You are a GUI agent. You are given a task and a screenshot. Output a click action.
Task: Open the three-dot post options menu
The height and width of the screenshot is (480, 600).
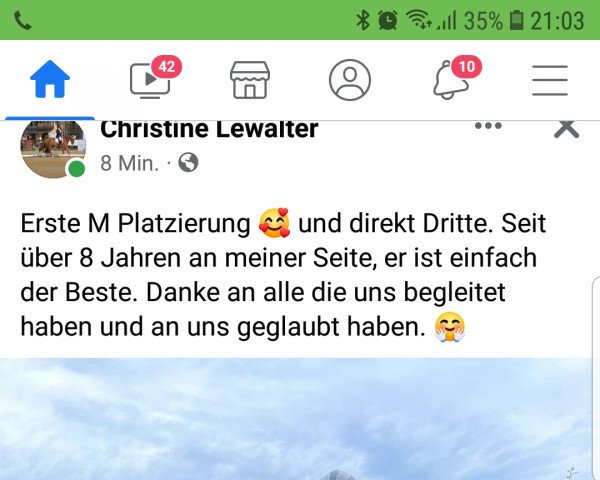pos(488,127)
